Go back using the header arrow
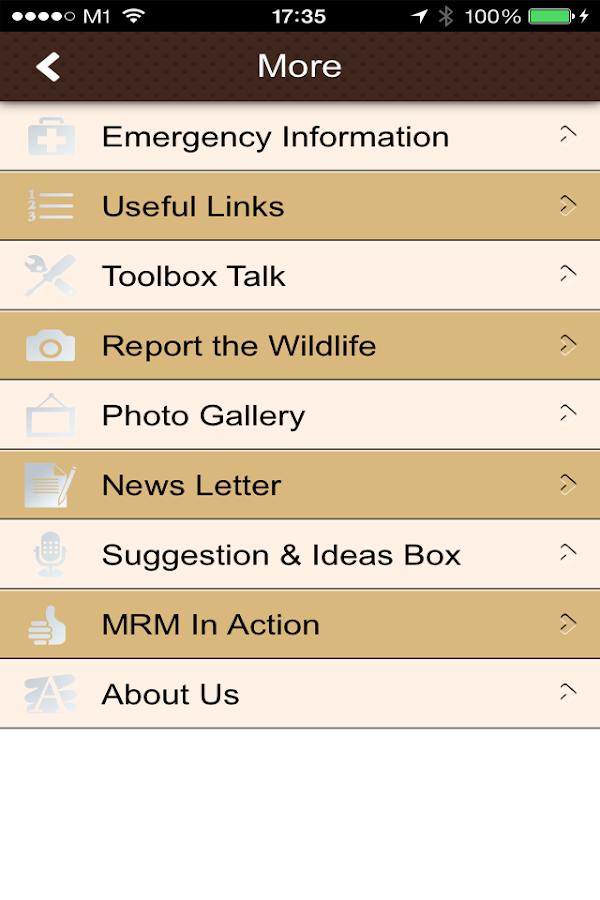This screenshot has height=900, width=600. 48,67
